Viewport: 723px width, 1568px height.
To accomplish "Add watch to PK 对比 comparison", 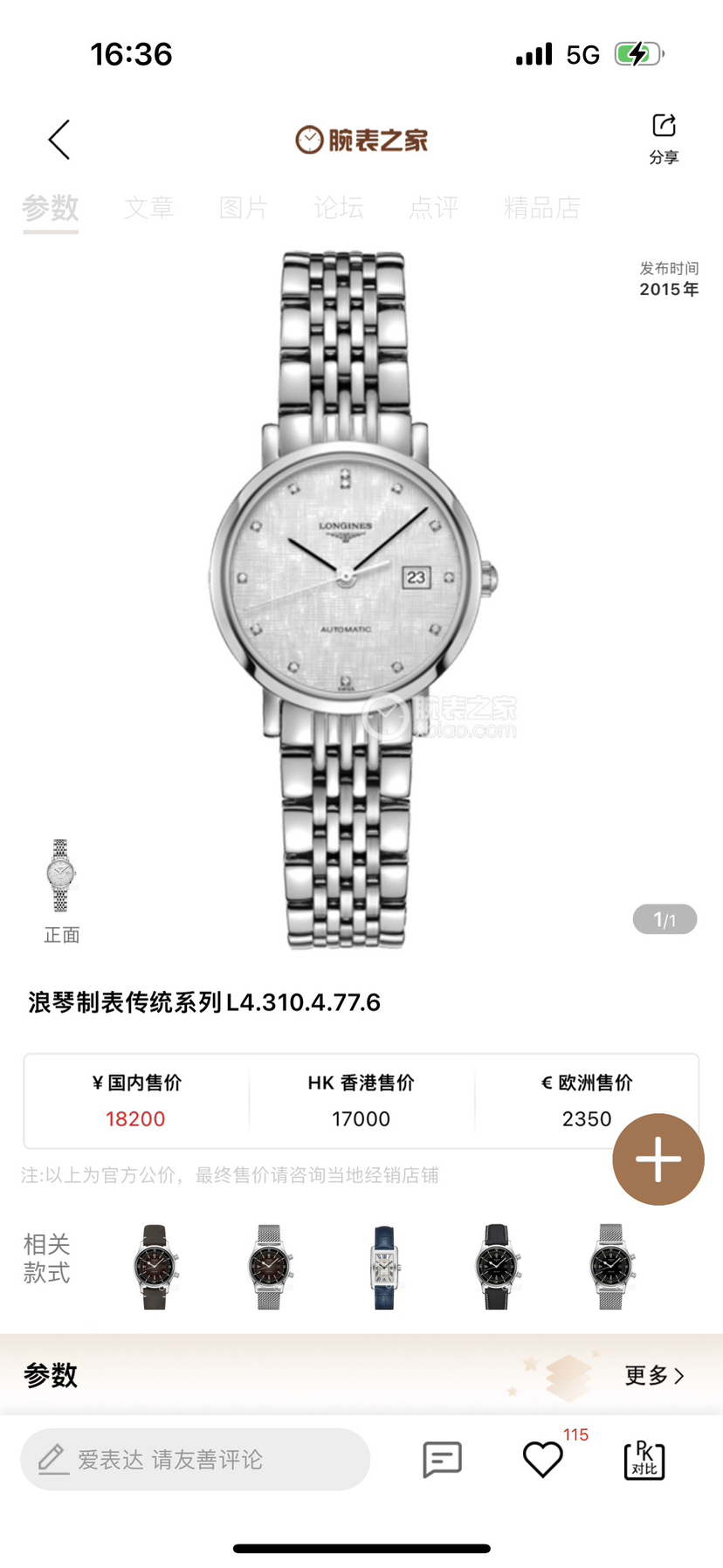I will pyautogui.click(x=644, y=1459).
